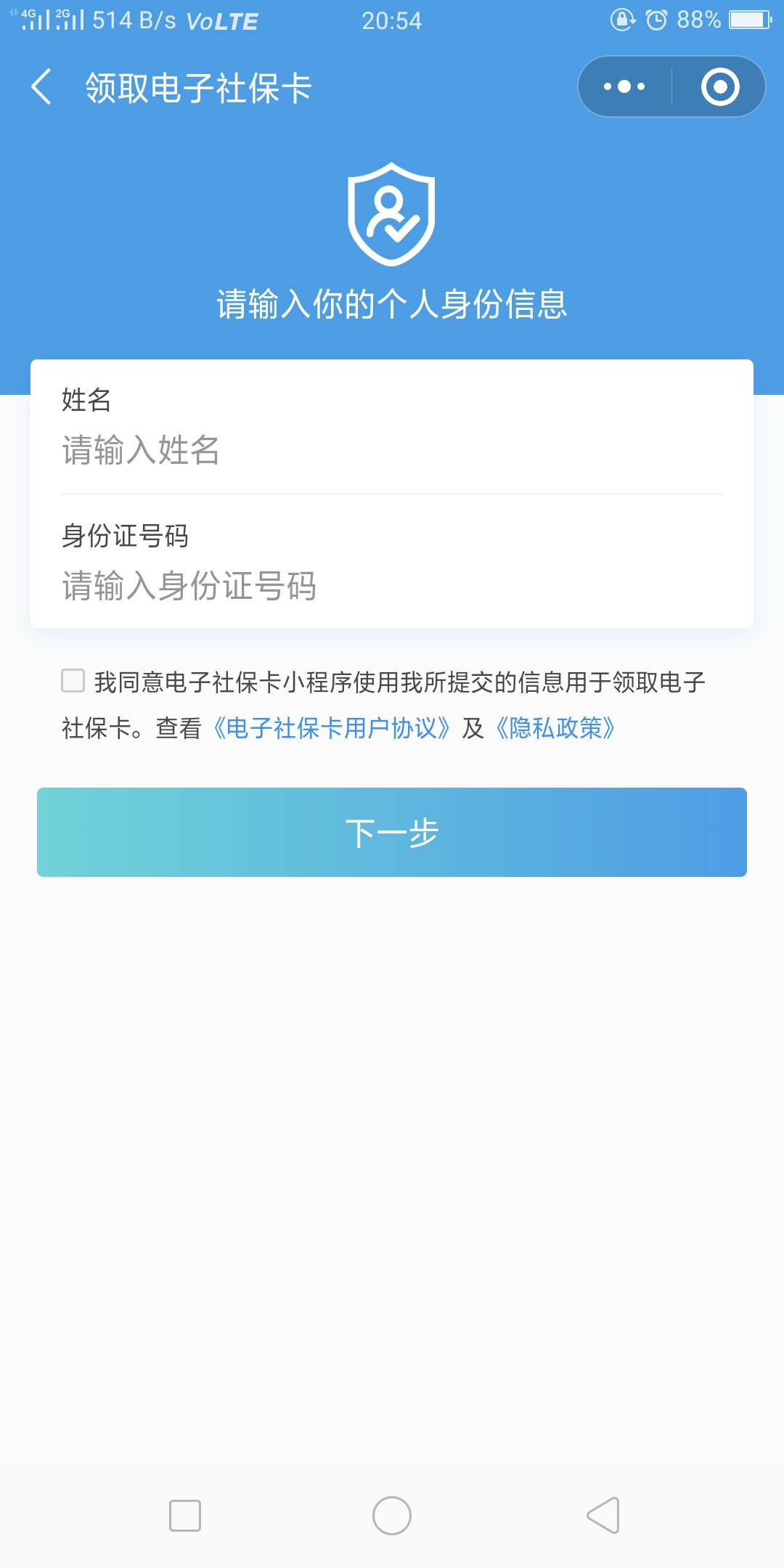
Task: Go back from 领取电子社保卡 page
Action: point(42,87)
